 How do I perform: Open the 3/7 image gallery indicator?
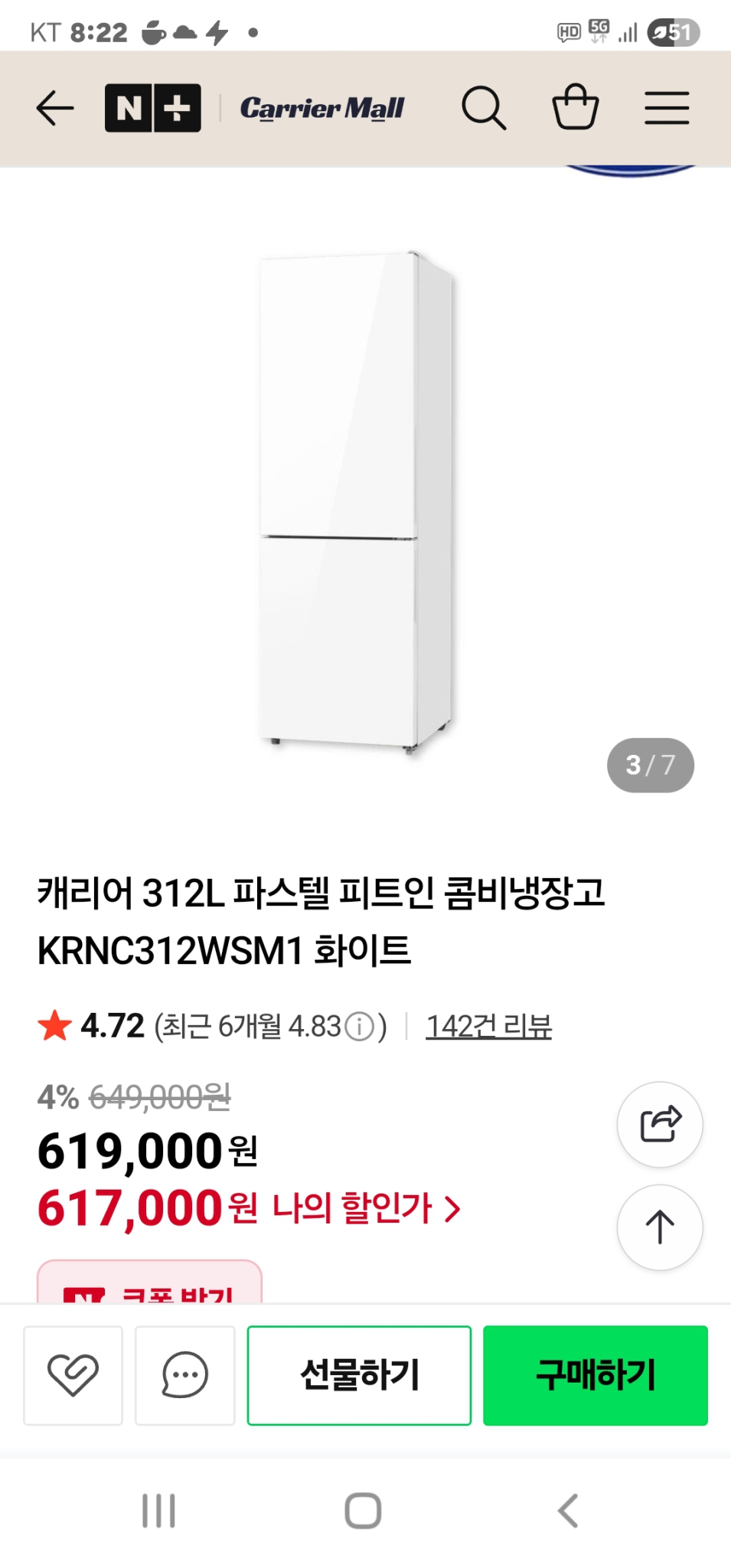click(650, 763)
